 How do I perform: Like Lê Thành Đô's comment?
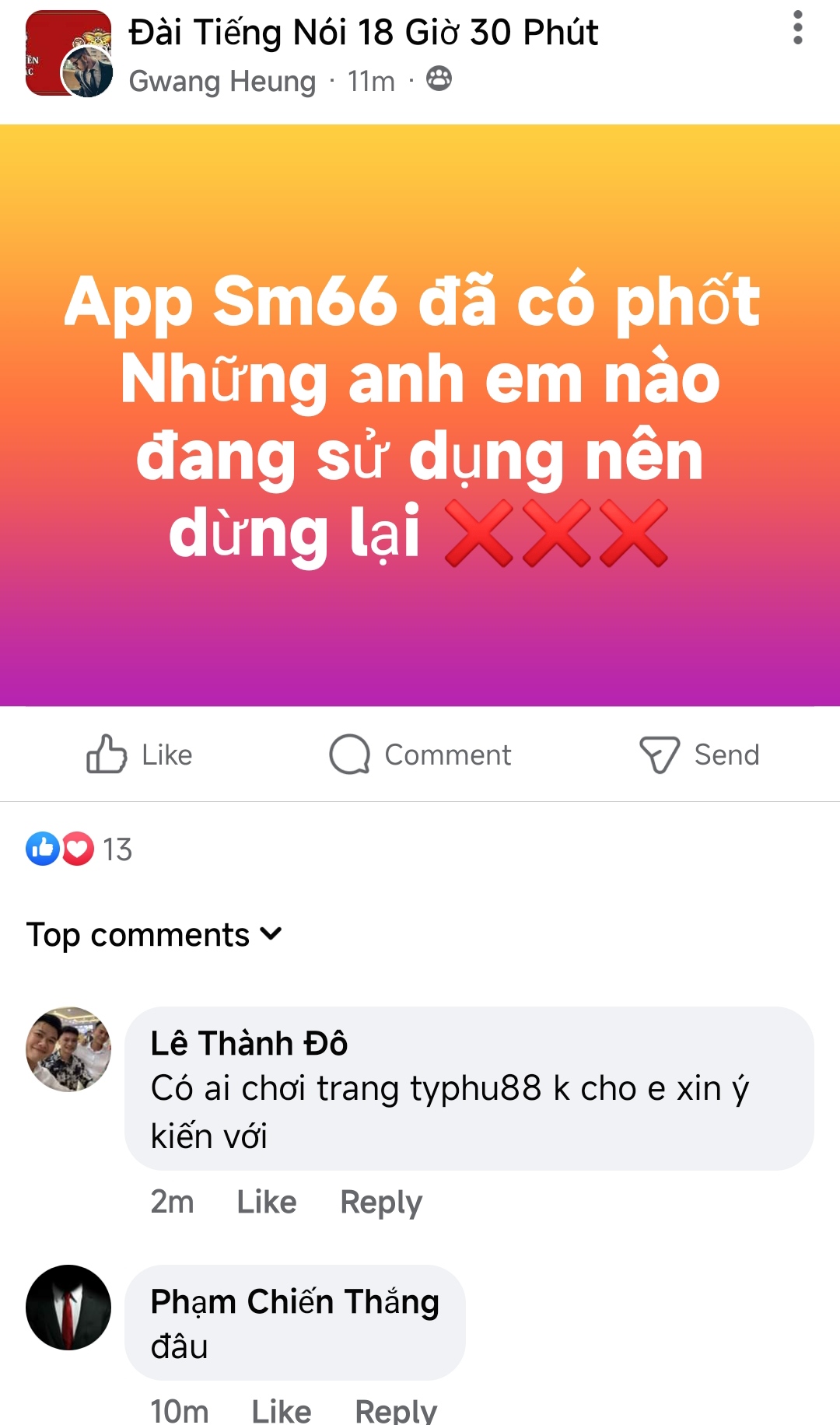tap(267, 1202)
